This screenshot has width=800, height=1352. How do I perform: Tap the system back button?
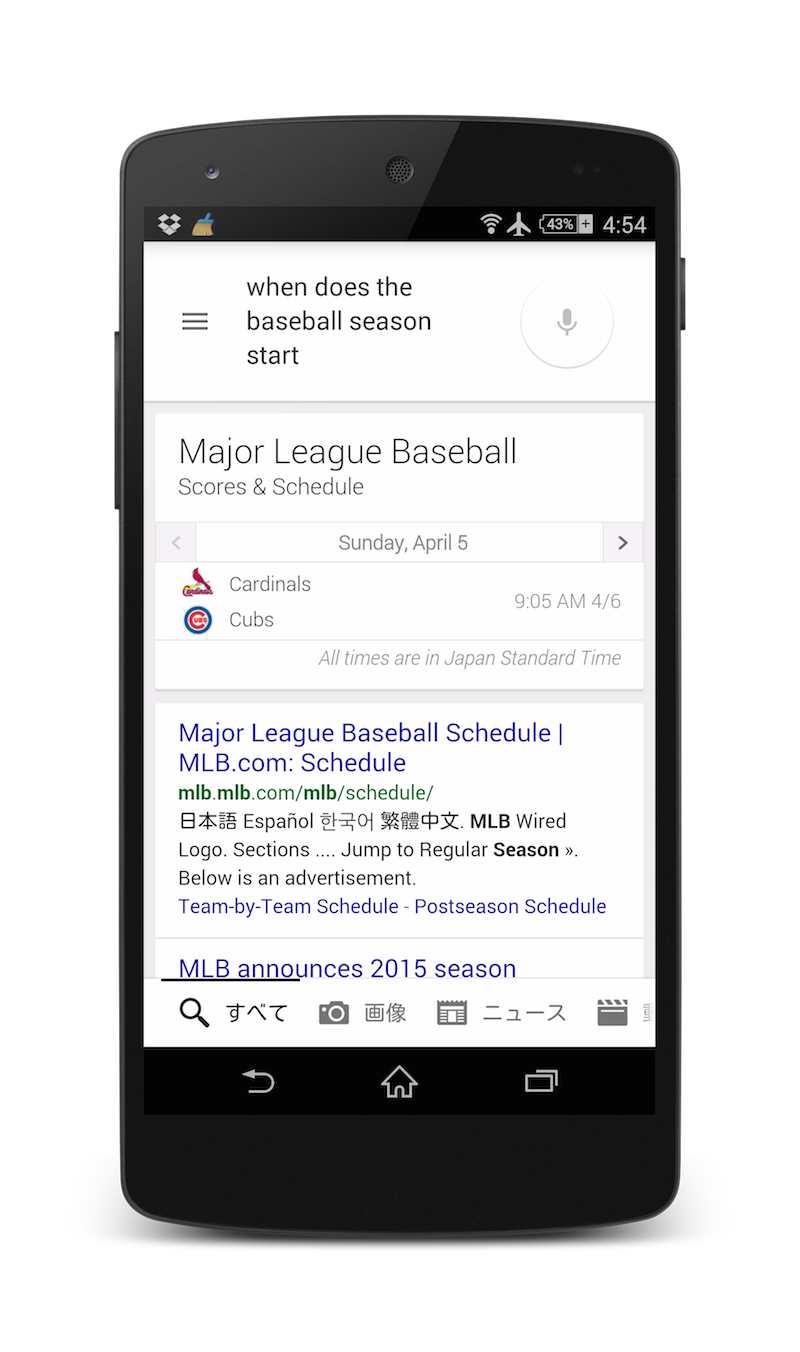[258, 1081]
